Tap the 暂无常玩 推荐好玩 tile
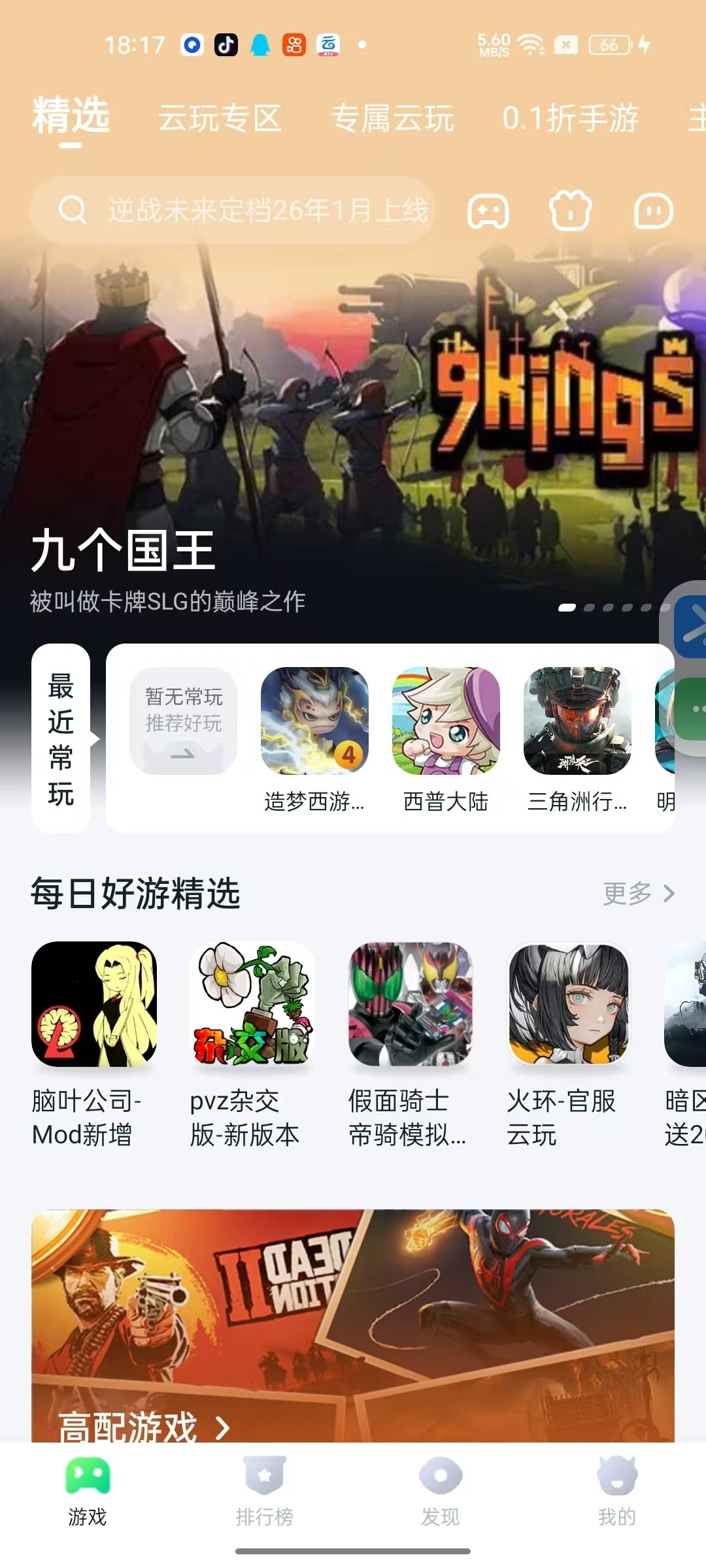The image size is (706, 1568). (183, 721)
